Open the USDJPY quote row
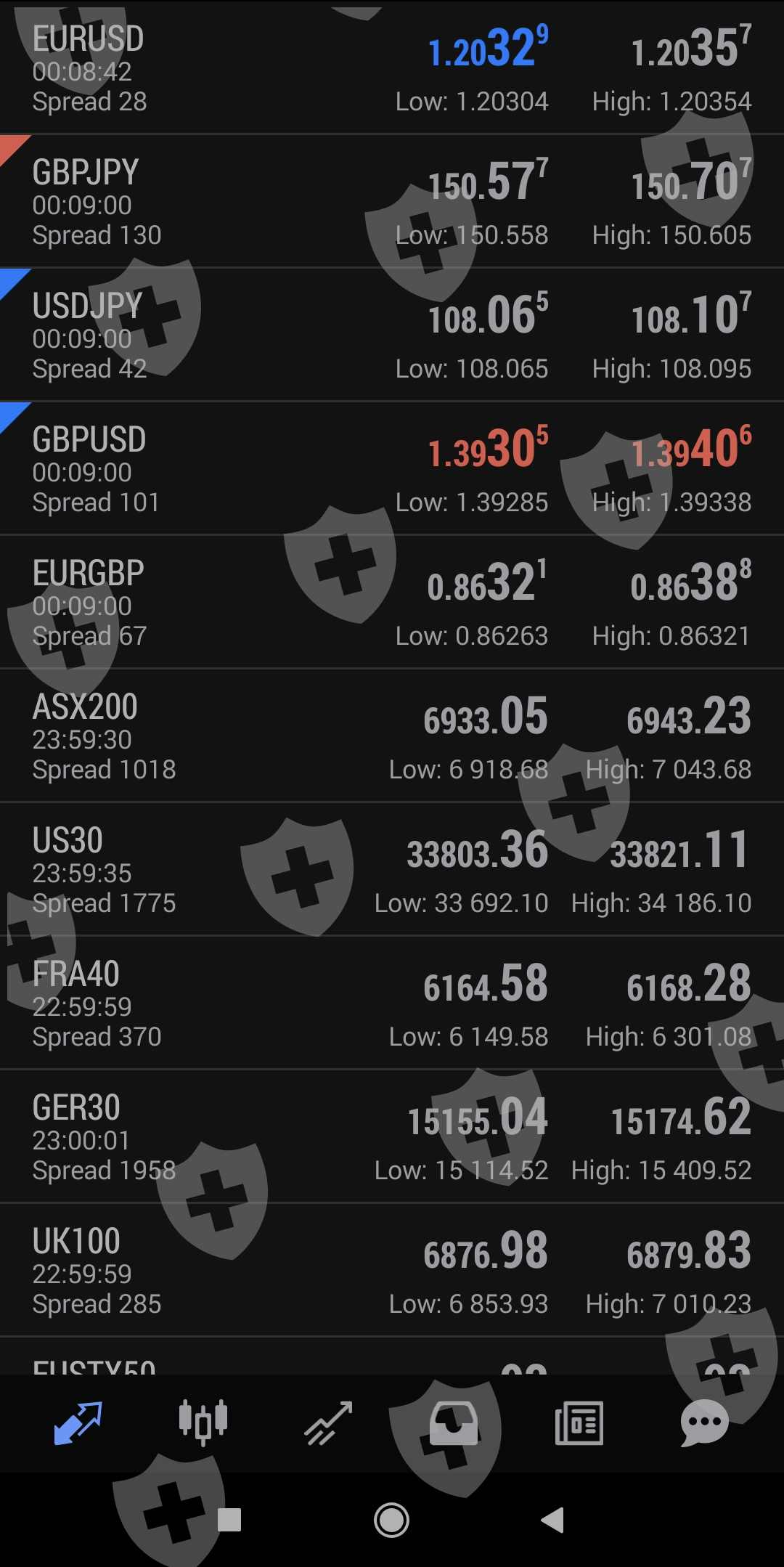Image resolution: width=784 pixels, height=1567 pixels. point(392,335)
